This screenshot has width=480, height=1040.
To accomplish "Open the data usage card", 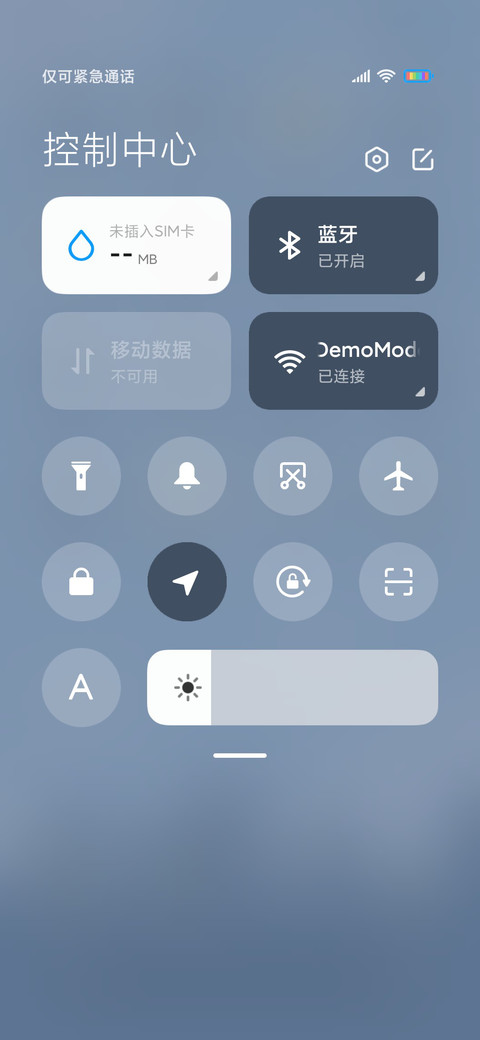I will pyautogui.click(x=137, y=245).
